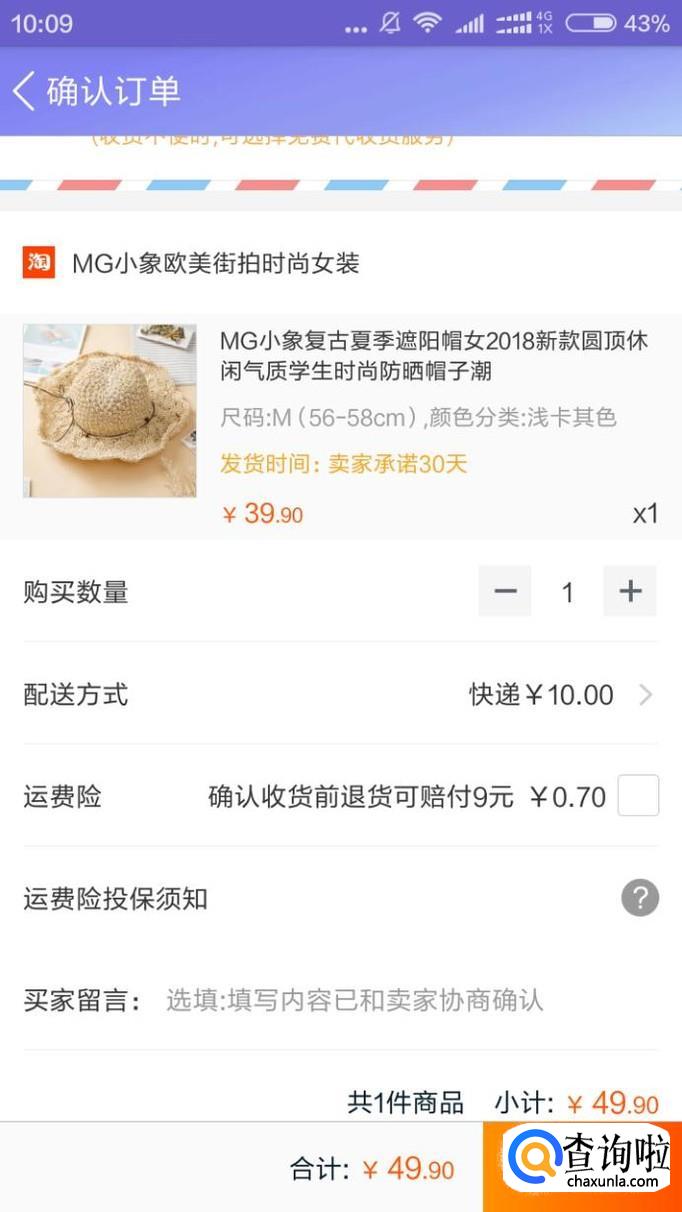Tick the 运费险 ¥0.70 checkbox
Viewport: 682px width, 1212px height.
pyautogui.click(x=638, y=796)
